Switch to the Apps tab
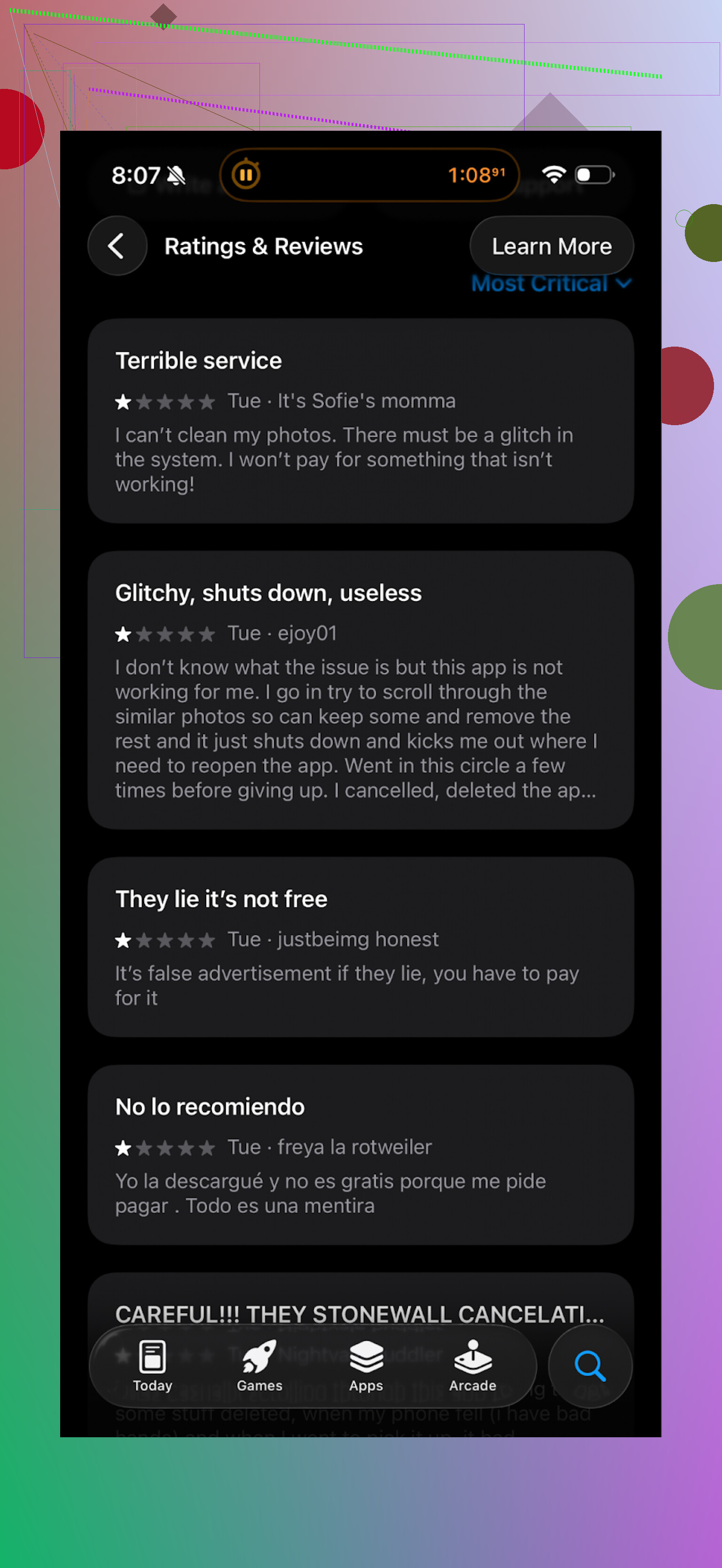 pos(366,1366)
